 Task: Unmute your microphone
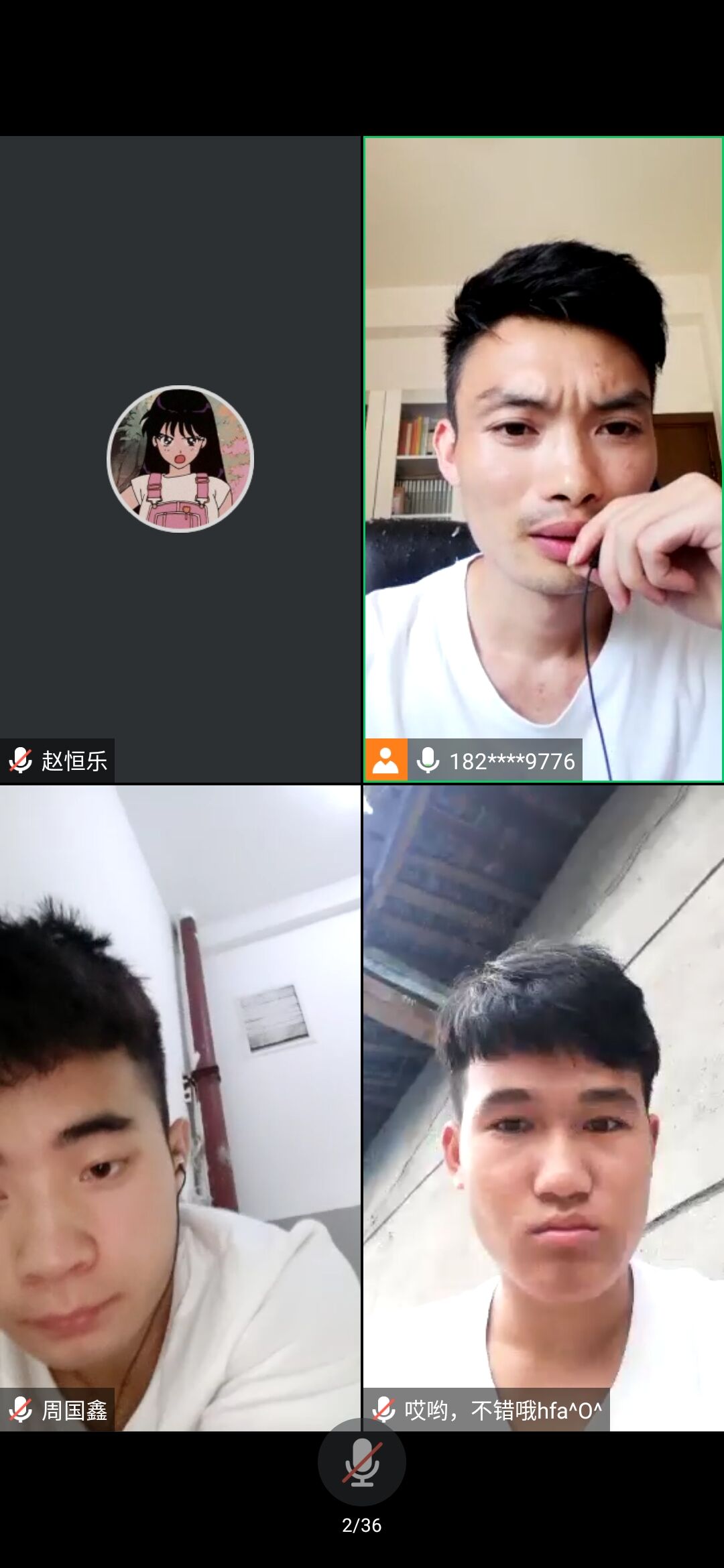click(x=361, y=1462)
